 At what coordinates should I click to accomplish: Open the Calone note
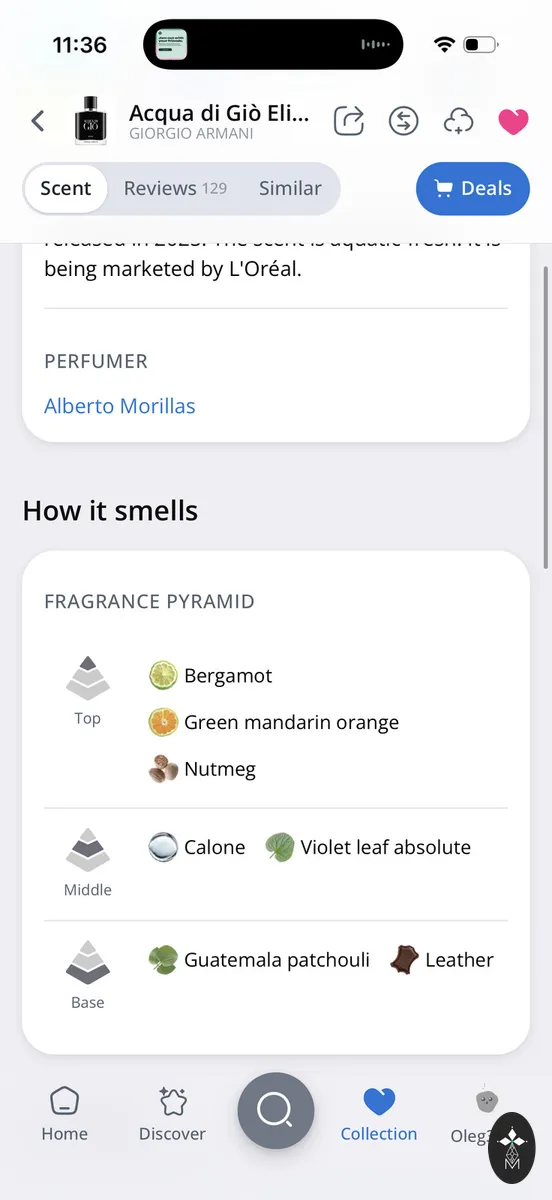point(197,847)
